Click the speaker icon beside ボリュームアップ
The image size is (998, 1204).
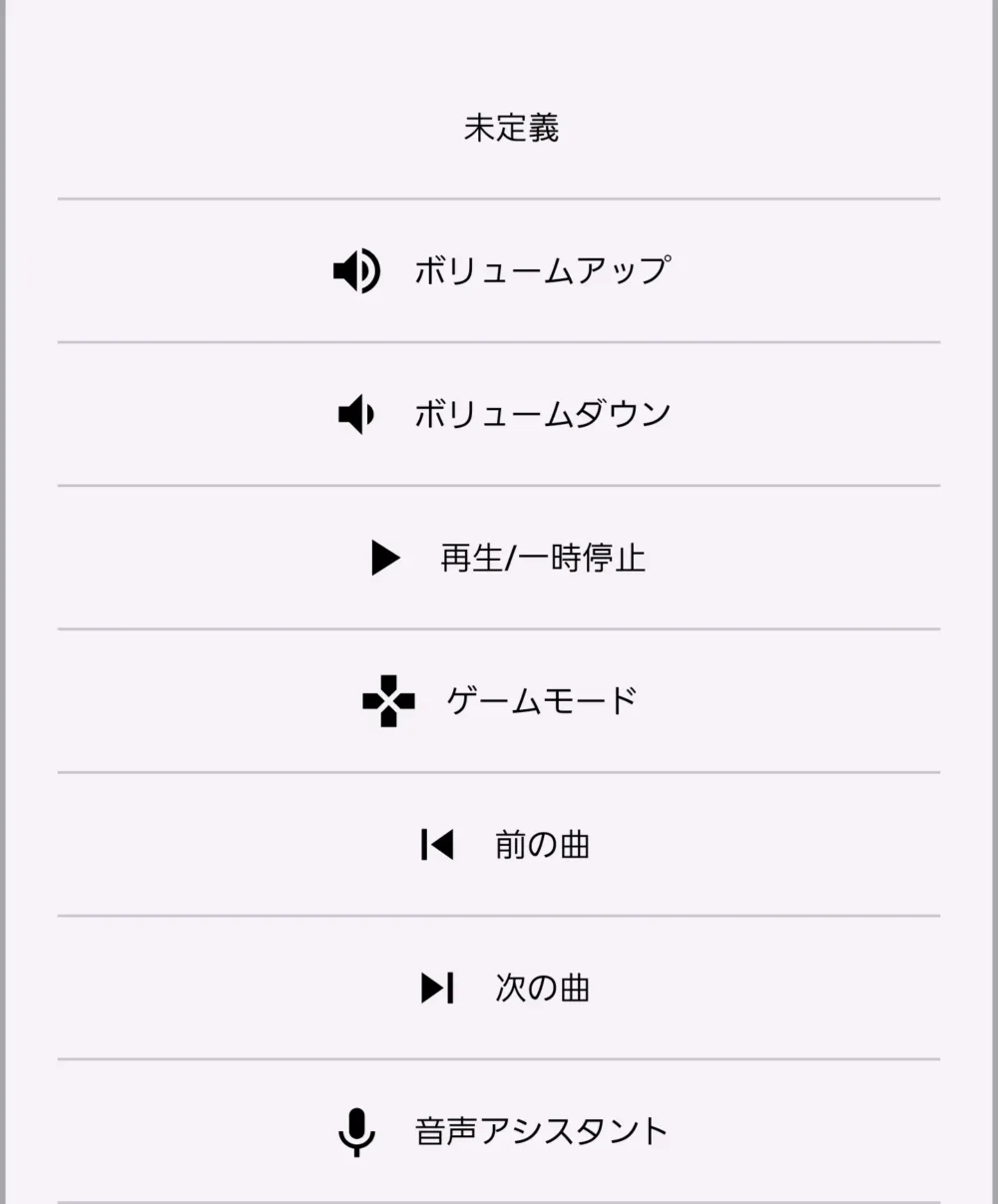pyautogui.click(x=357, y=268)
